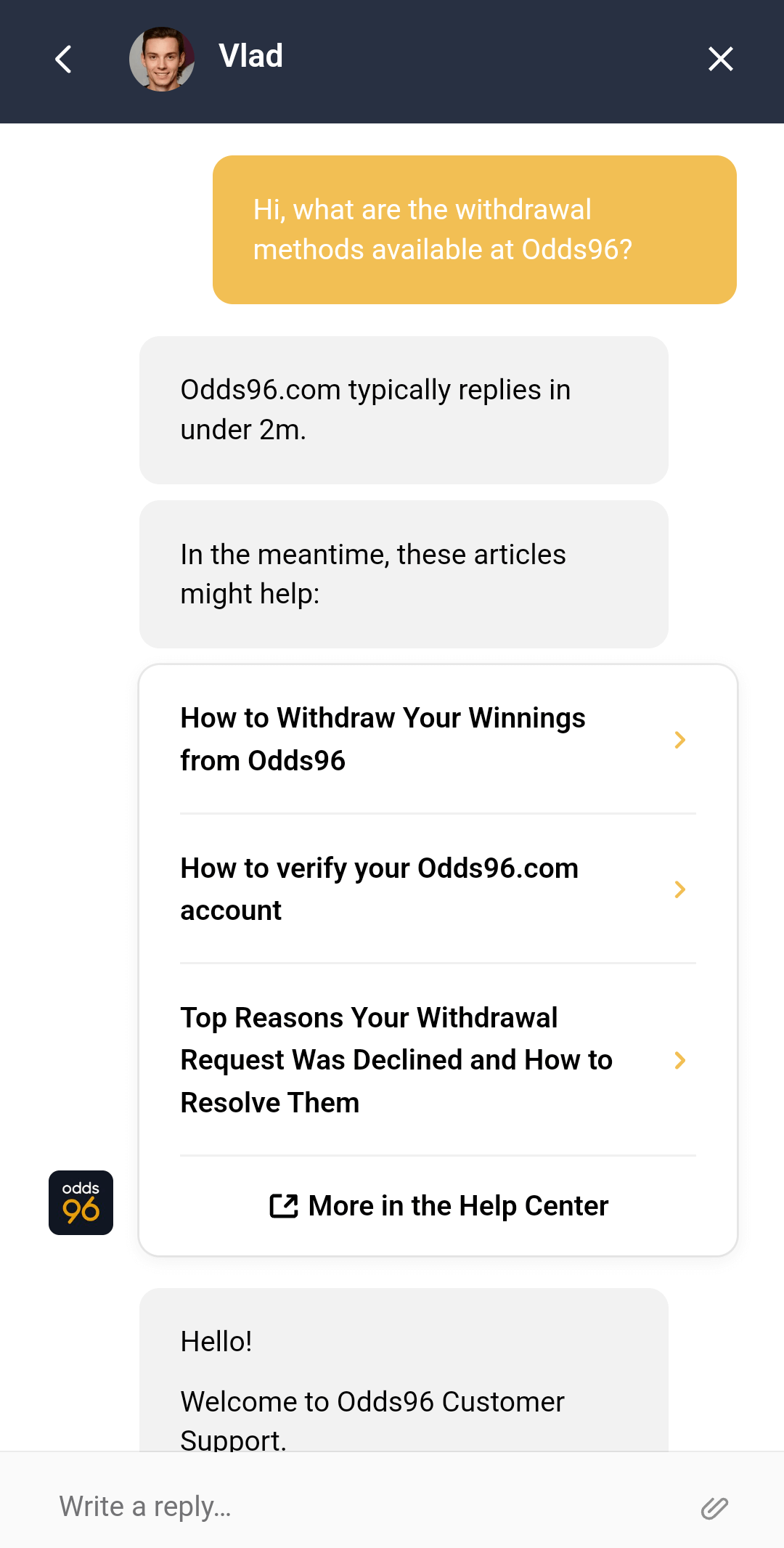Close the chat with Vlad
Screen dimensions: 784x1548
720,59
